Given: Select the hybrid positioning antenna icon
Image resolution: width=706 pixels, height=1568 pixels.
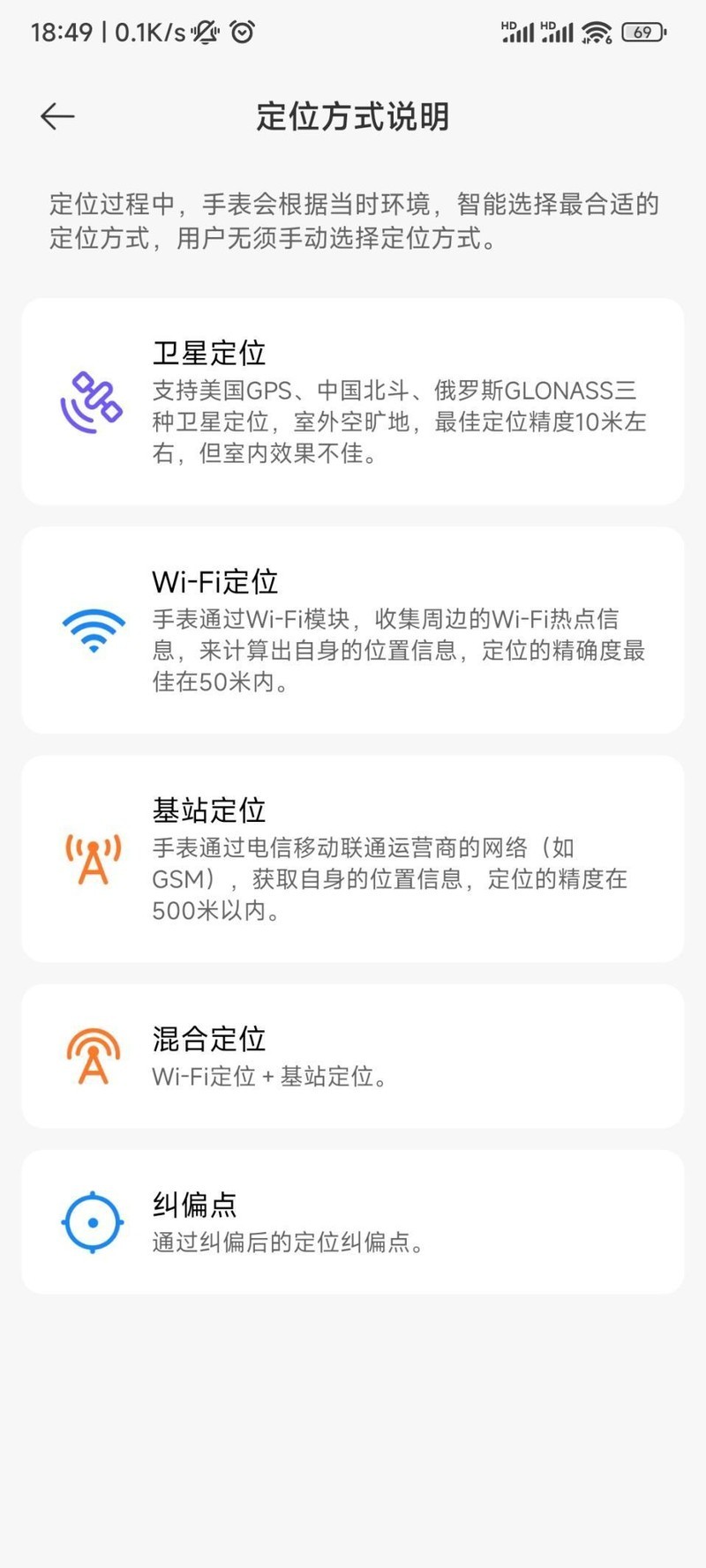Looking at the screenshot, I should pyautogui.click(x=92, y=1056).
